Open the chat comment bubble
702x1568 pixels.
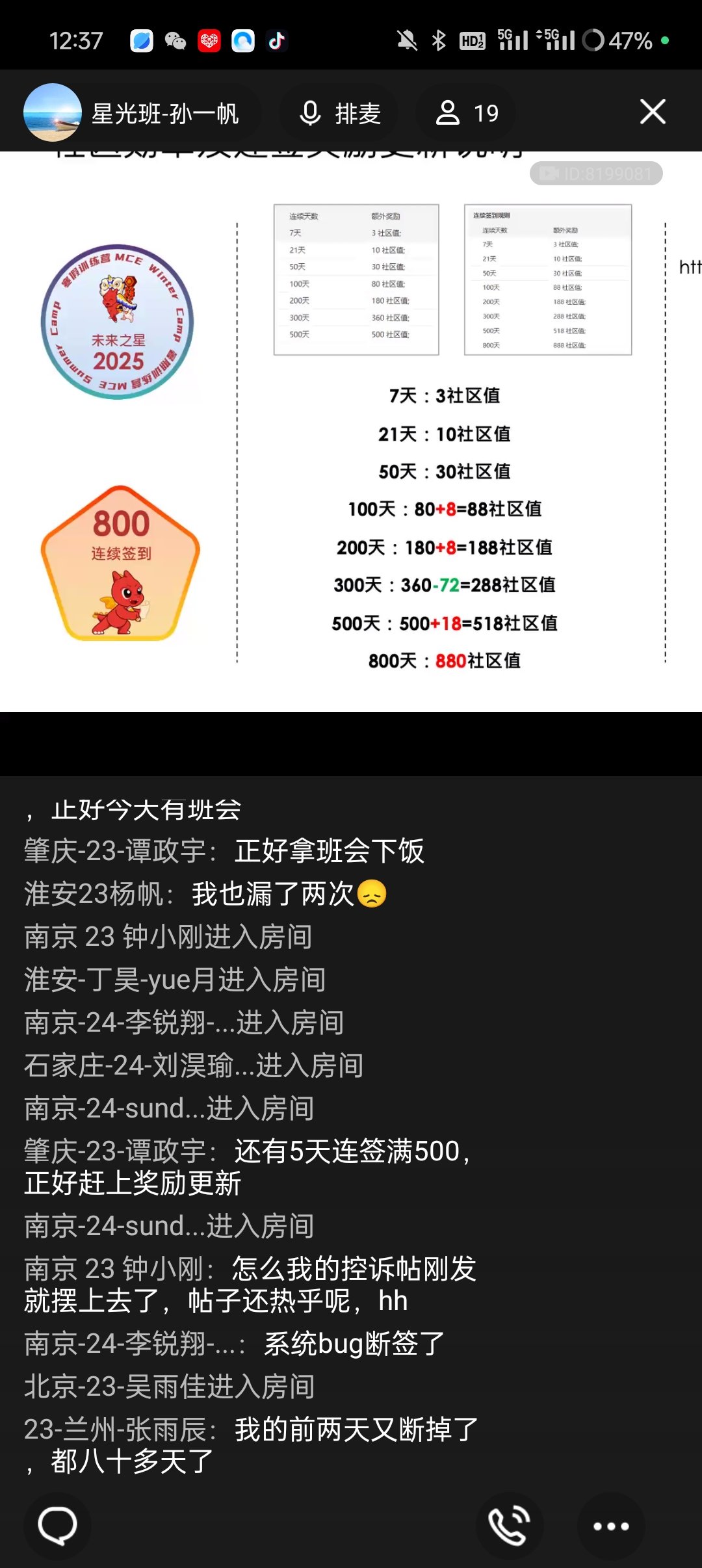(58, 1526)
